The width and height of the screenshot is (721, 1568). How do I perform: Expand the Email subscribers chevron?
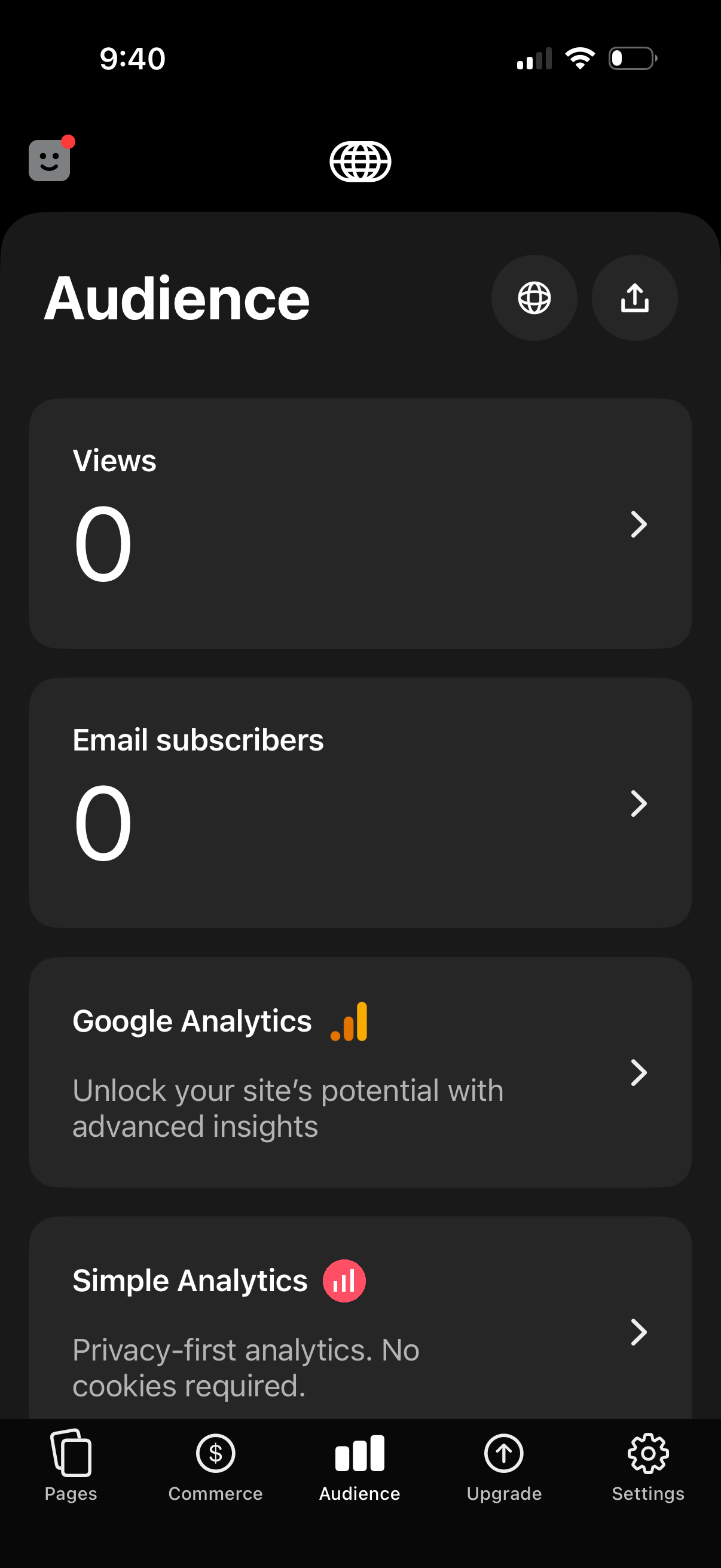coord(638,804)
